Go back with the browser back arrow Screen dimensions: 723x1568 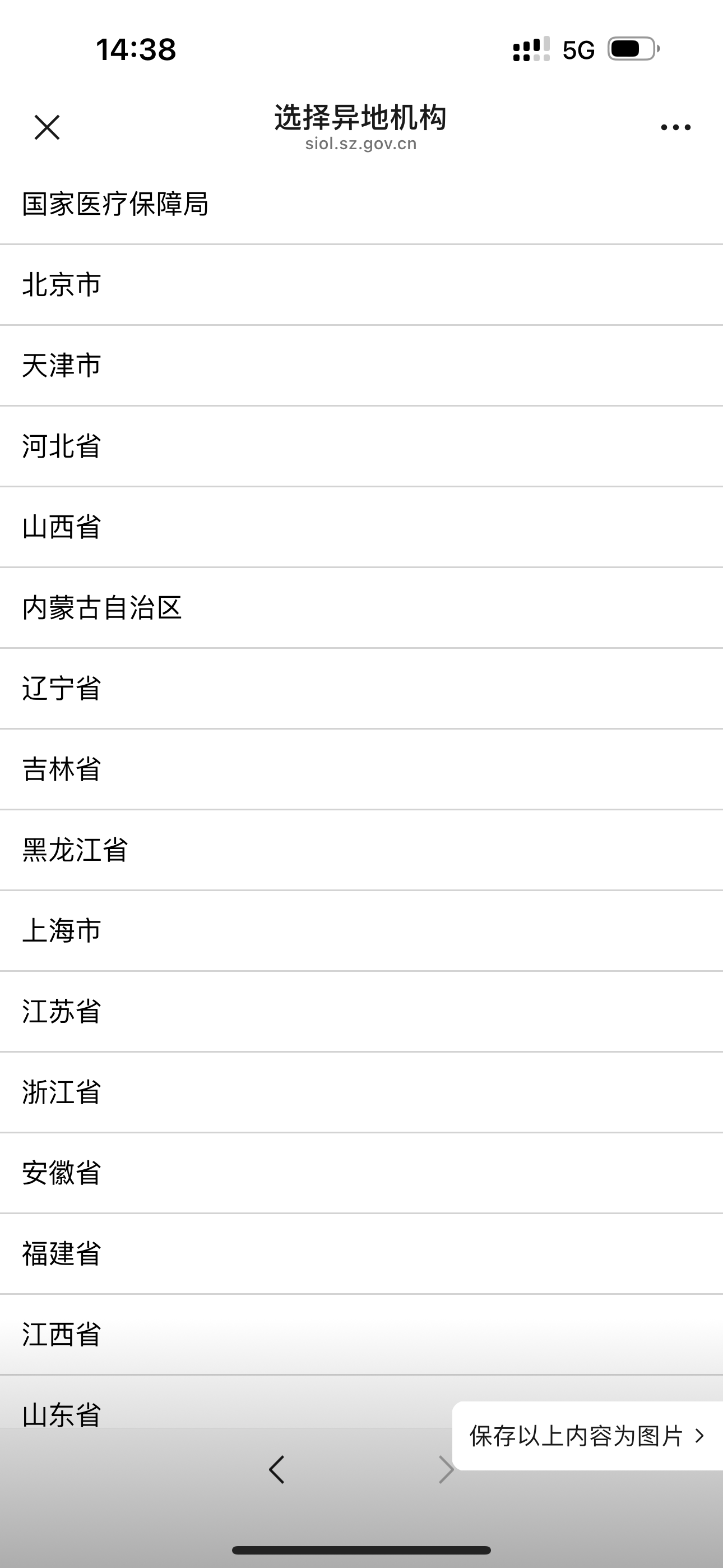[277, 1469]
